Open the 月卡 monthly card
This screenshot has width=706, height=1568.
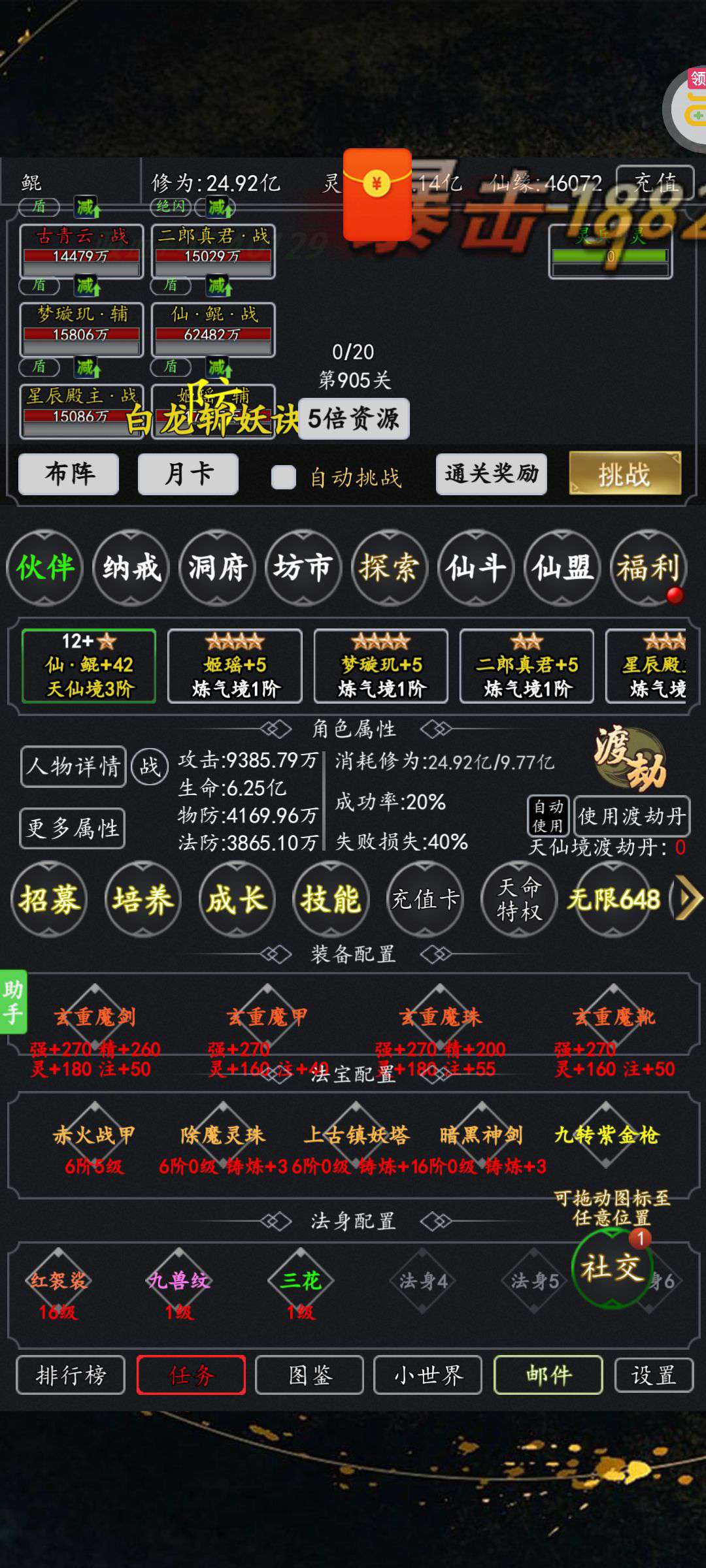(188, 474)
